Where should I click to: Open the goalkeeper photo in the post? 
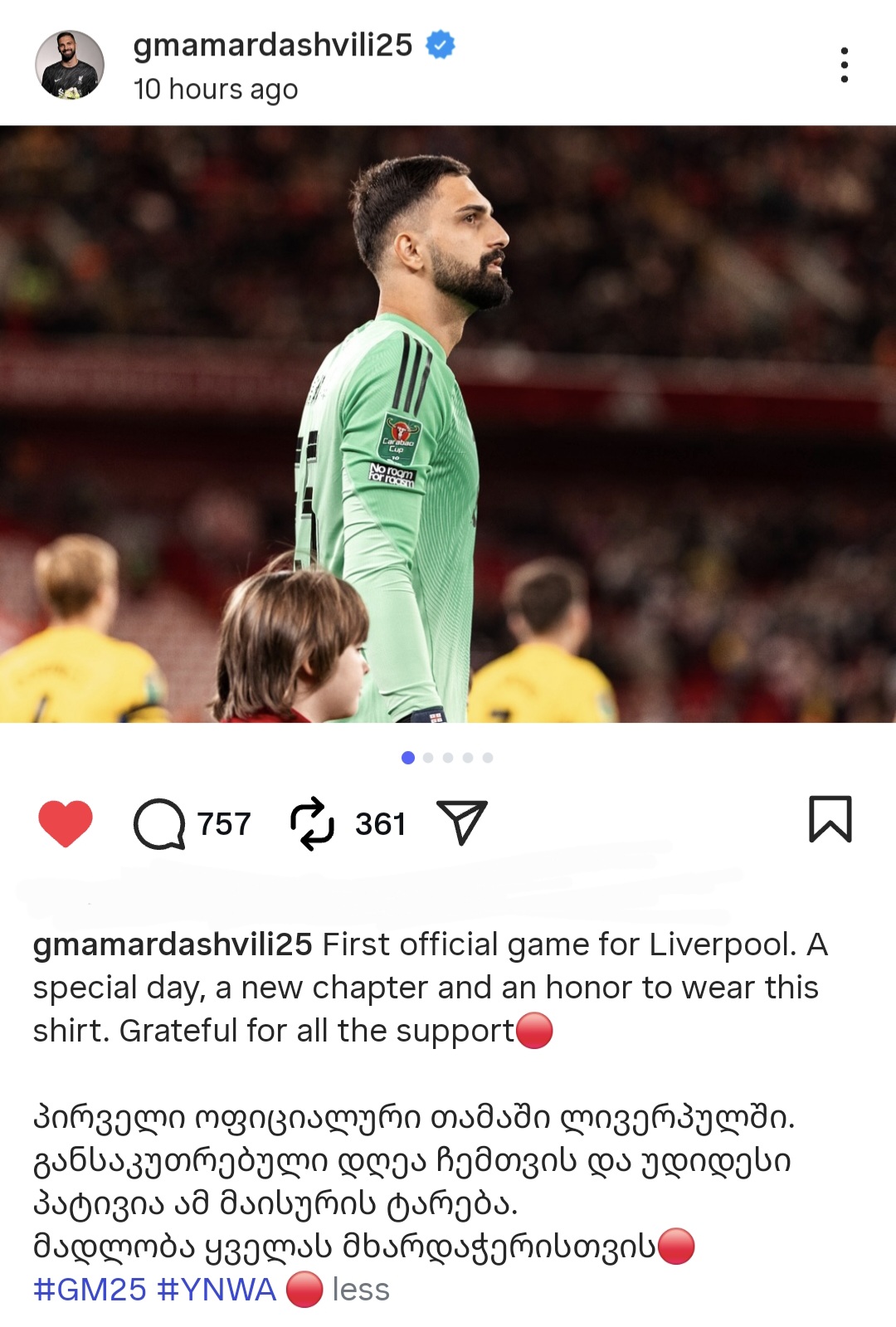[448, 423]
